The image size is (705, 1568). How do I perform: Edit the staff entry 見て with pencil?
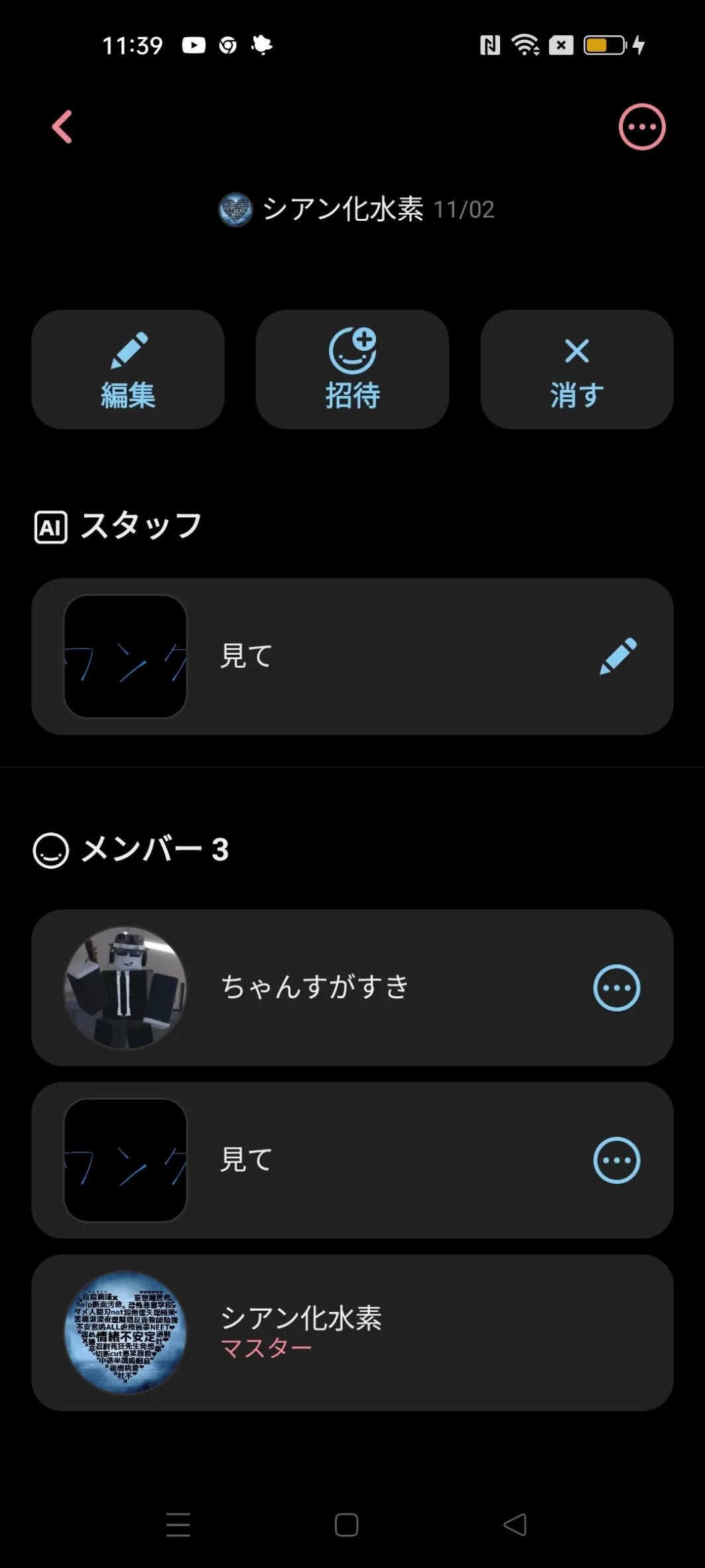coord(617,657)
